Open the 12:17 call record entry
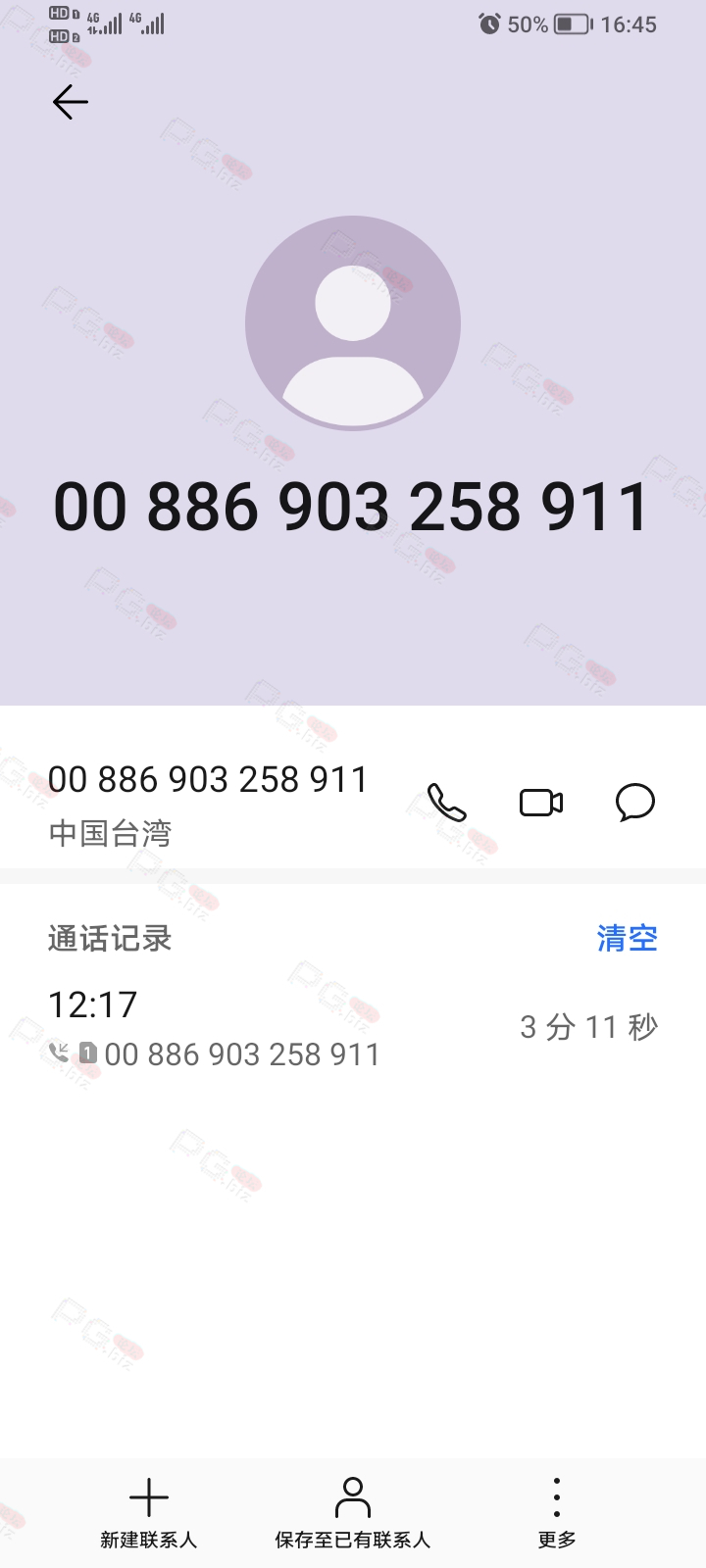Viewport: 706px width, 1568px height. point(353,1028)
